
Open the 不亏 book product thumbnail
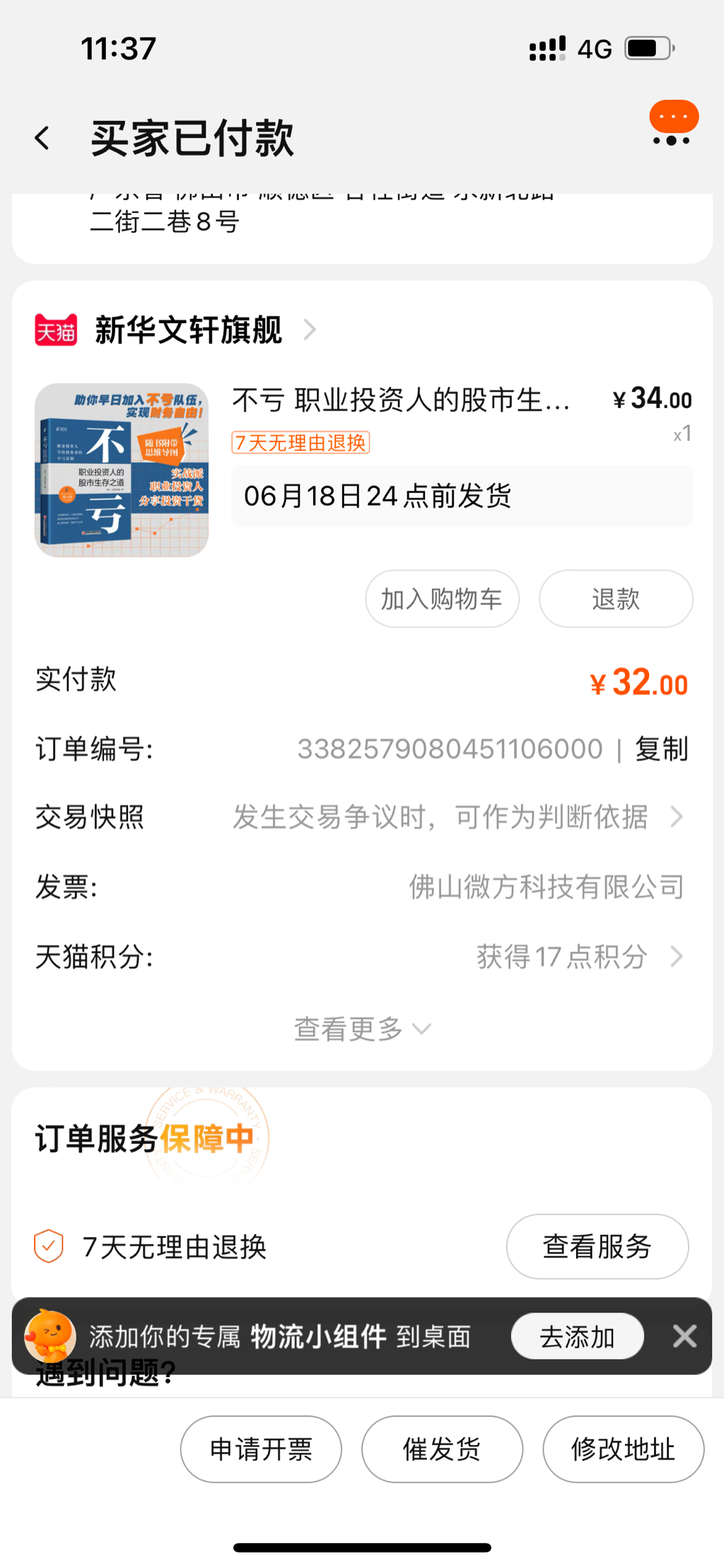122,470
